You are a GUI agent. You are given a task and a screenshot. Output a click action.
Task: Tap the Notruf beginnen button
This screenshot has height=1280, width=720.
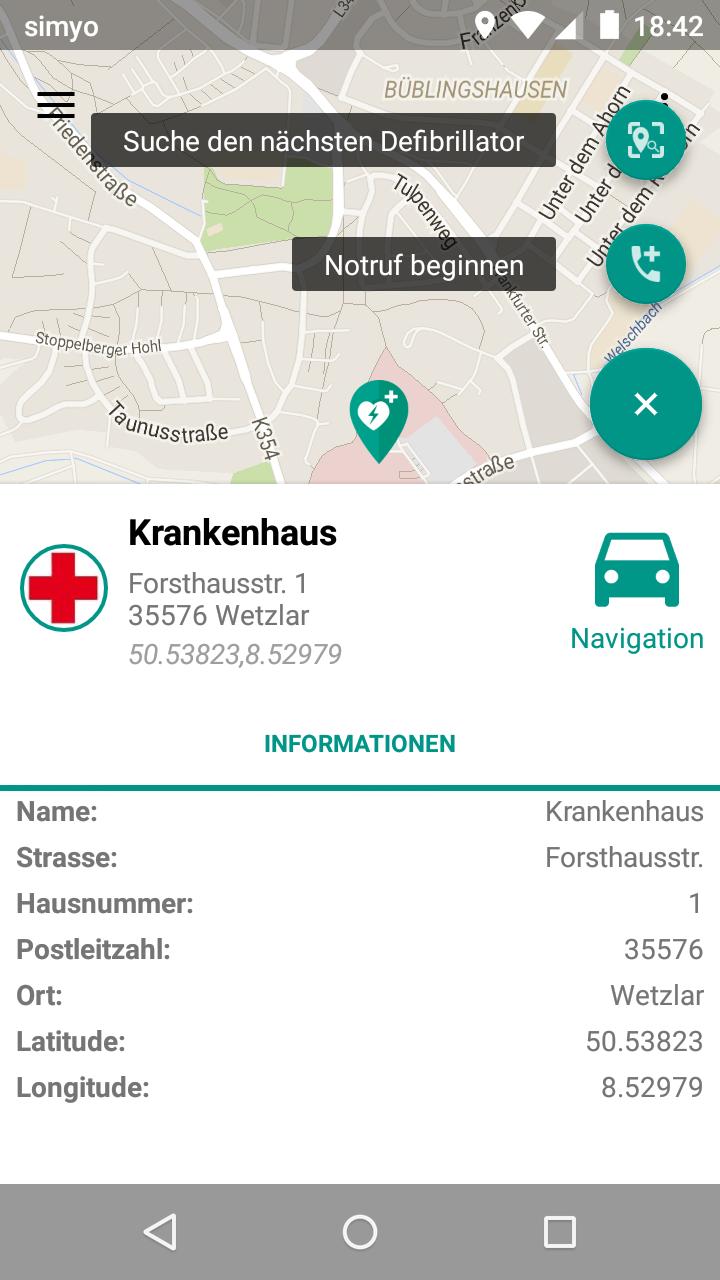422,264
